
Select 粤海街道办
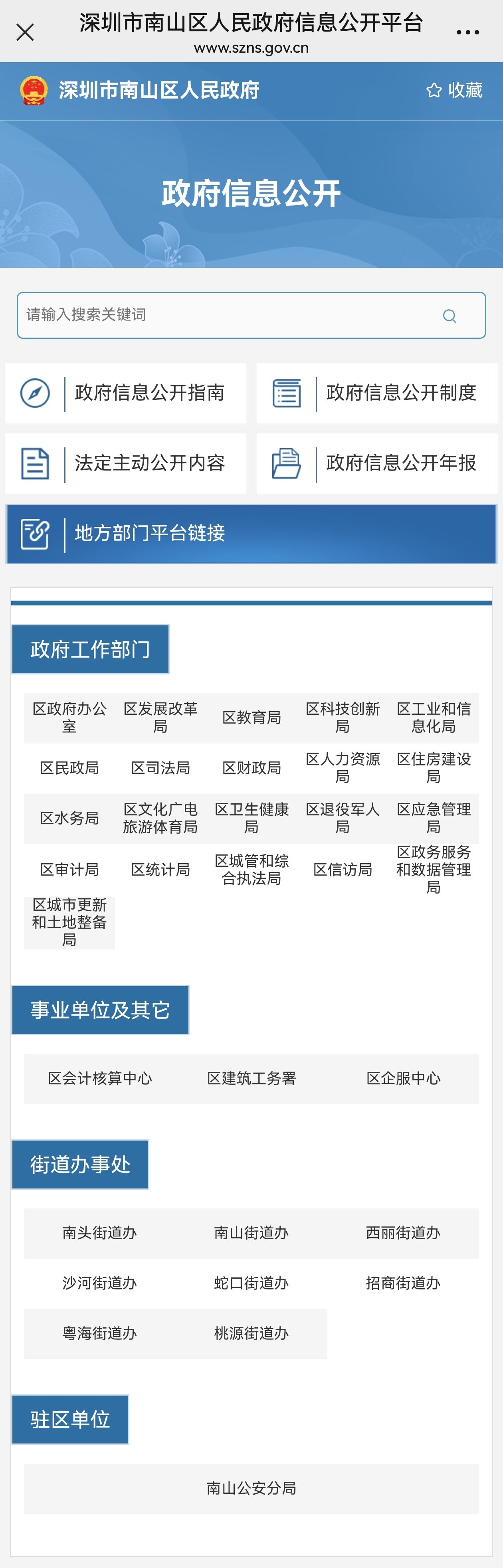click(100, 1334)
